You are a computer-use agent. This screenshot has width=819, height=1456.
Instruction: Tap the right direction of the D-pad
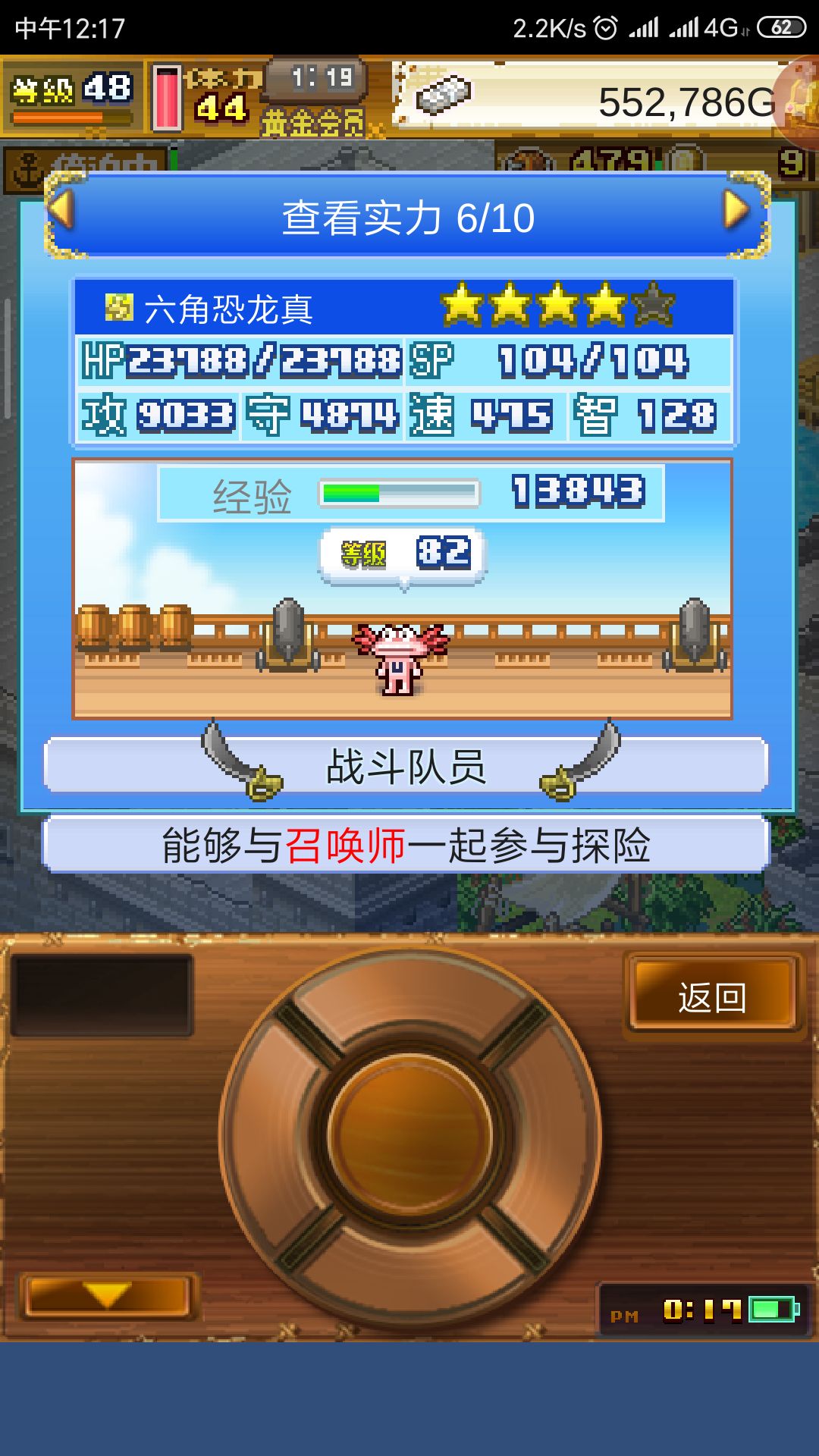click(546, 1135)
